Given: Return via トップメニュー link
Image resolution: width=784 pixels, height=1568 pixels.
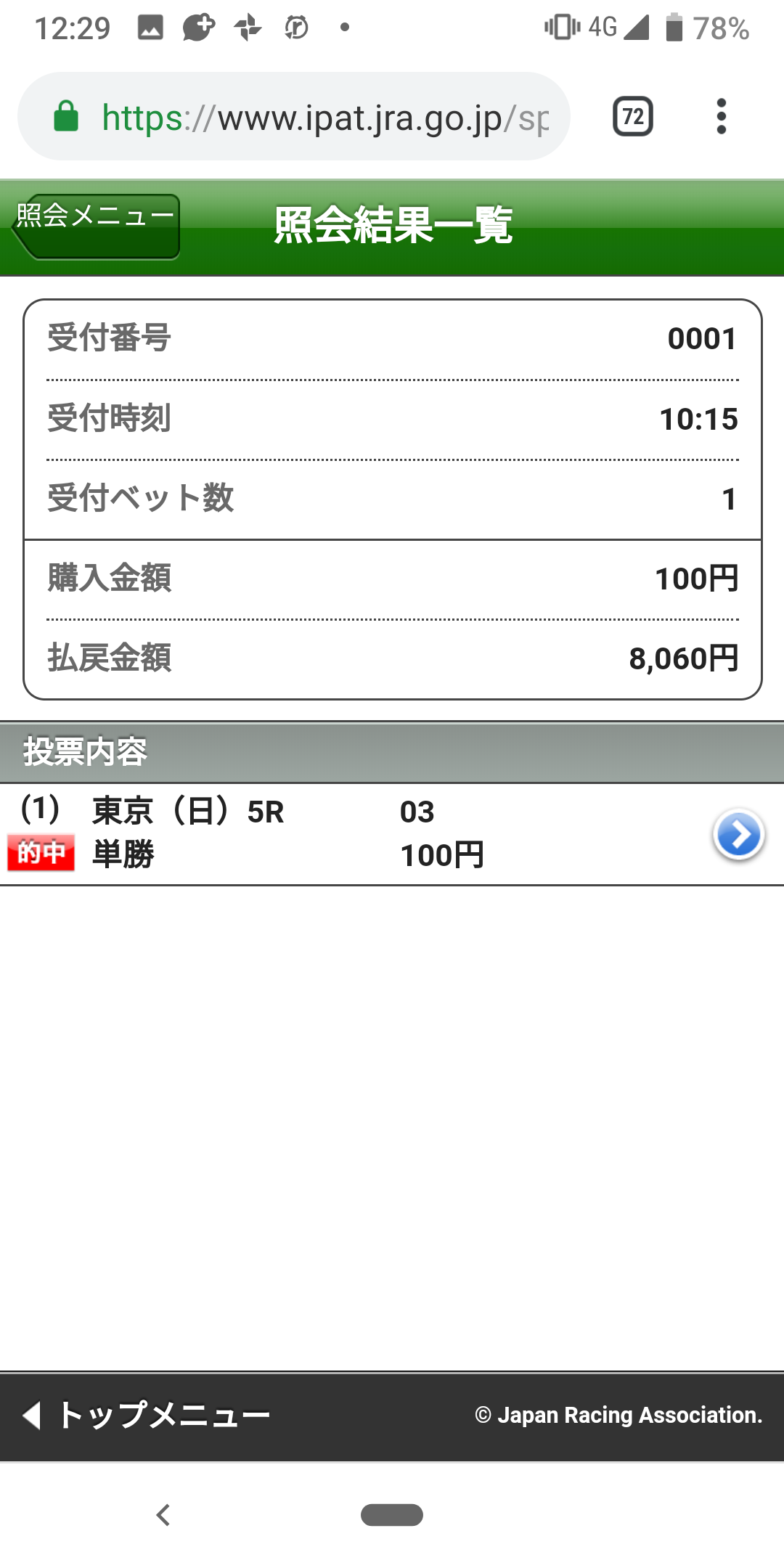Looking at the screenshot, I should pyautogui.click(x=145, y=1414).
